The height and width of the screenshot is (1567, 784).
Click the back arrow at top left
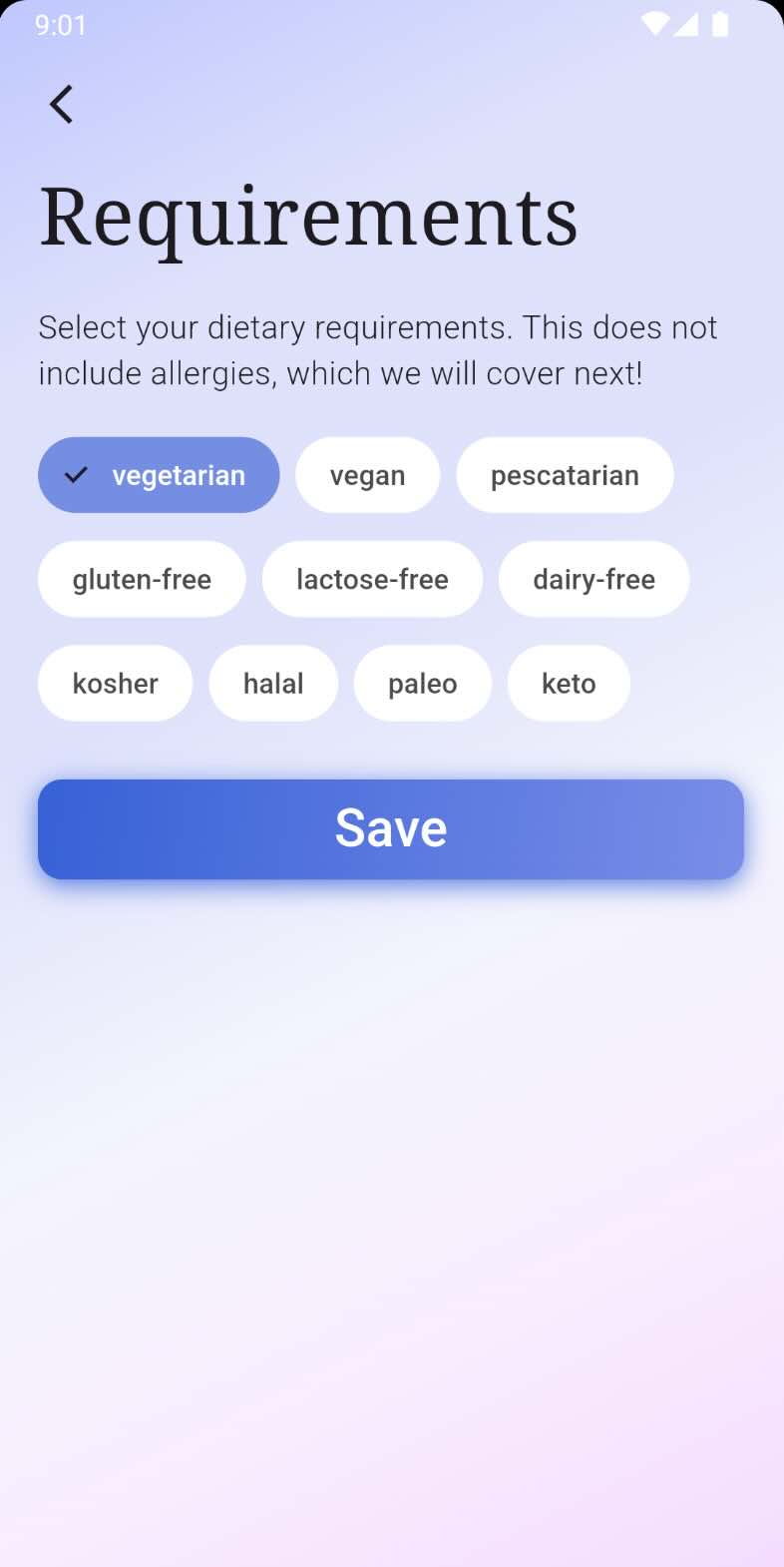click(61, 104)
